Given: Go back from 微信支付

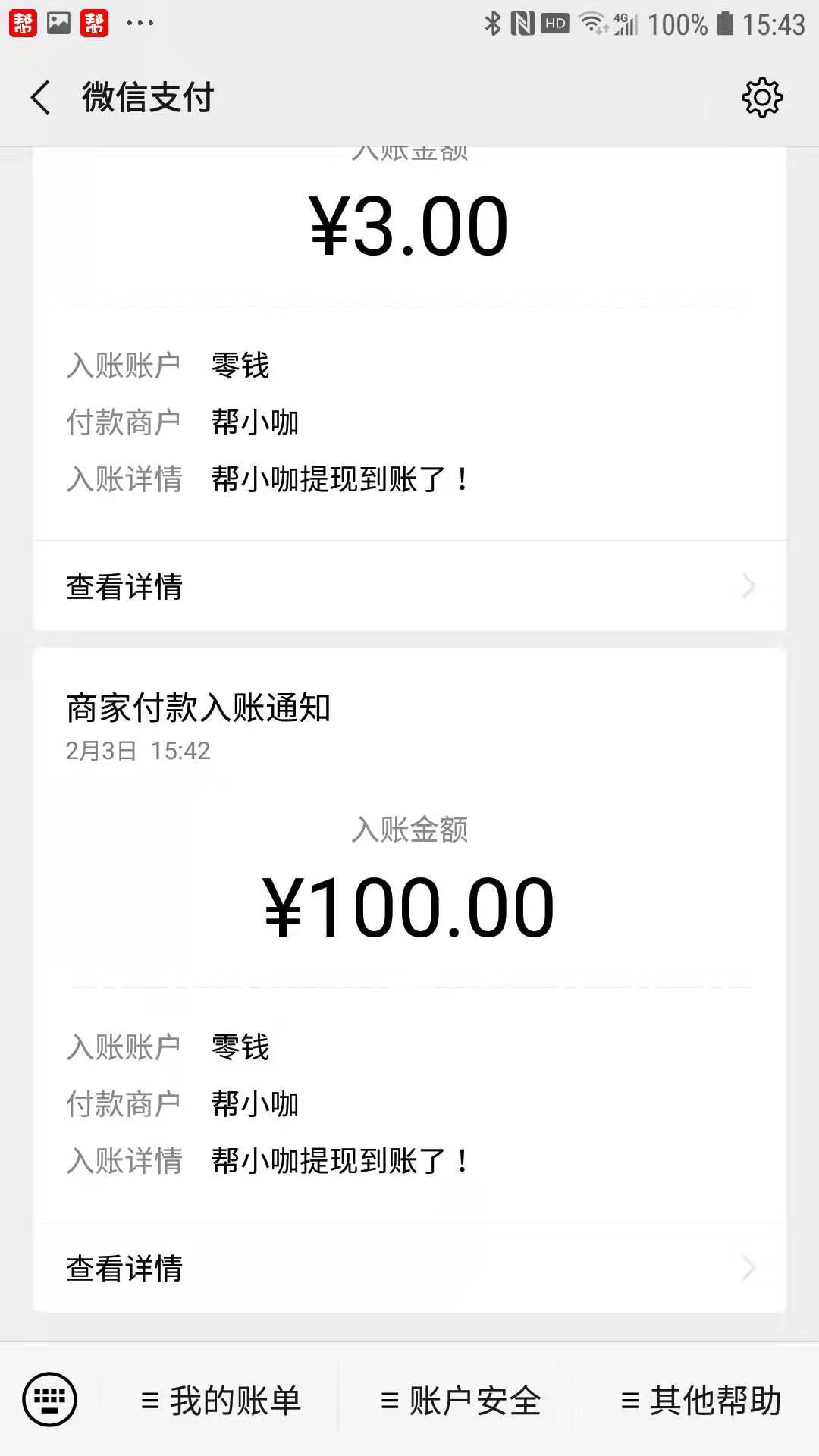Looking at the screenshot, I should tap(41, 98).
